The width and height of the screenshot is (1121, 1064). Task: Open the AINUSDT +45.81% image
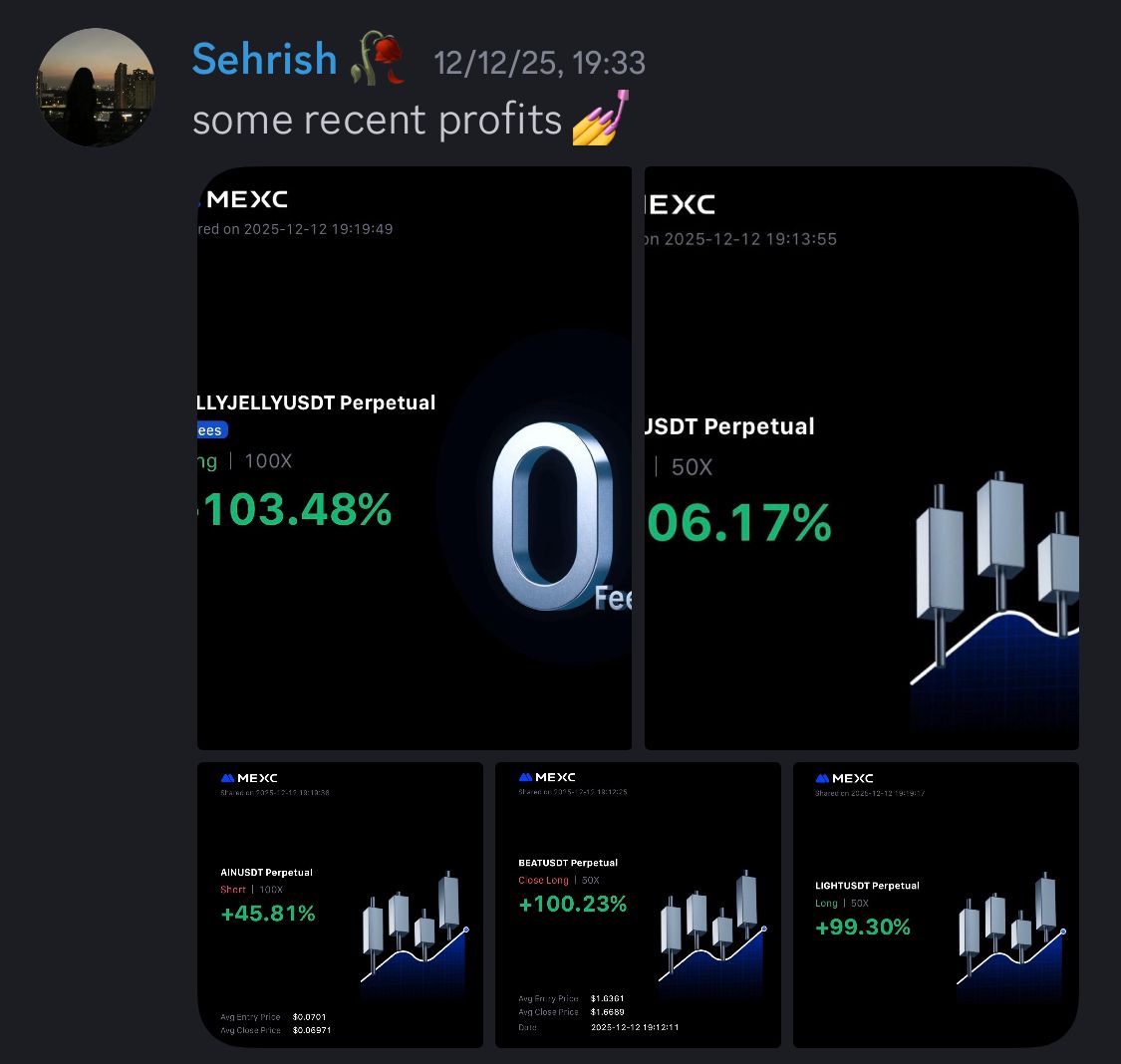pyautogui.click(x=340, y=905)
